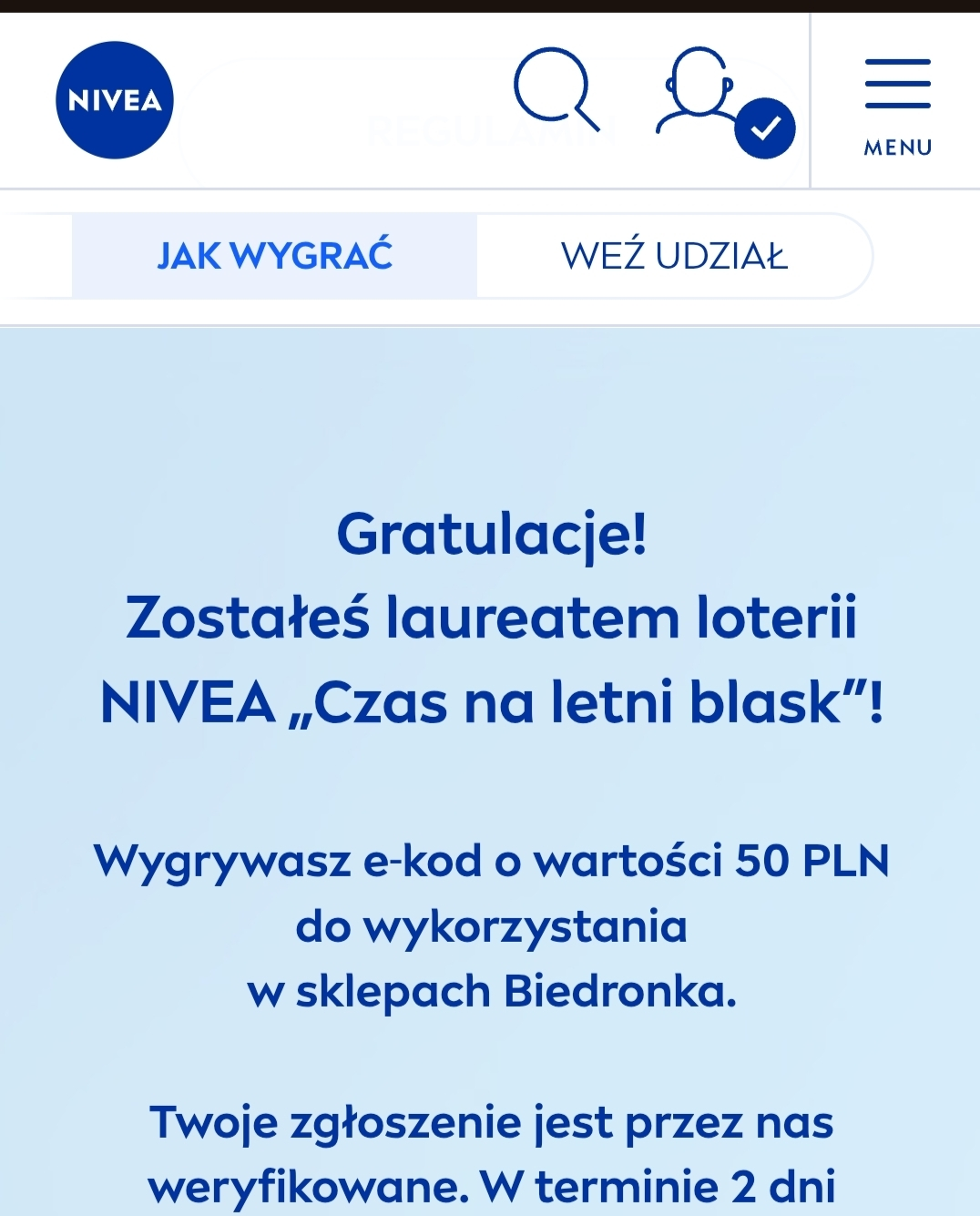Open the hamburger MENU
The height and width of the screenshot is (1216, 980).
pos(897,105)
